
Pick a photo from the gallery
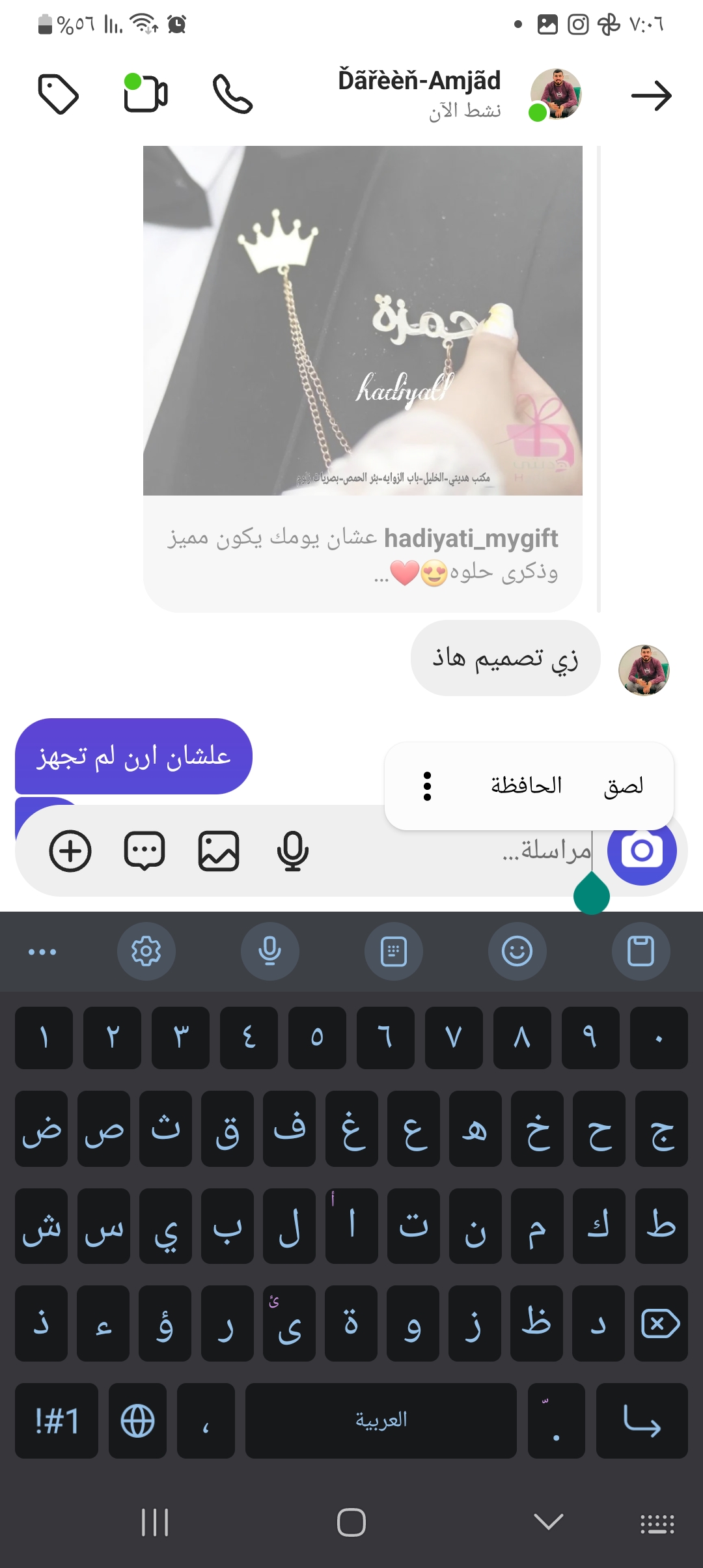coord(219,850)
